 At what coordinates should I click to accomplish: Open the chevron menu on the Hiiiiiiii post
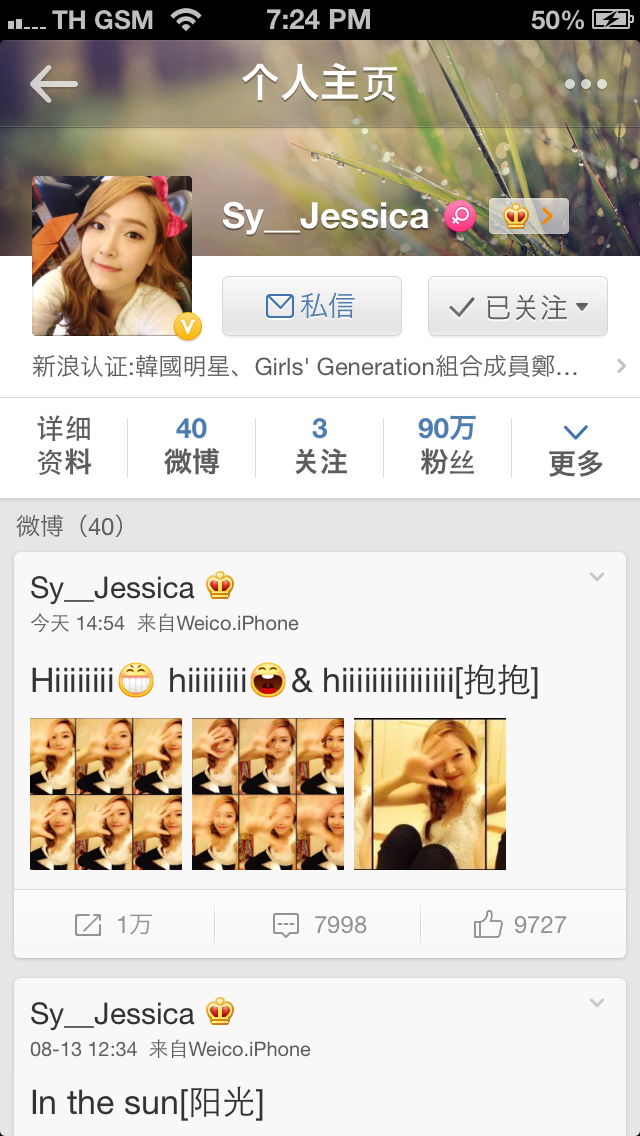[597, 577]
